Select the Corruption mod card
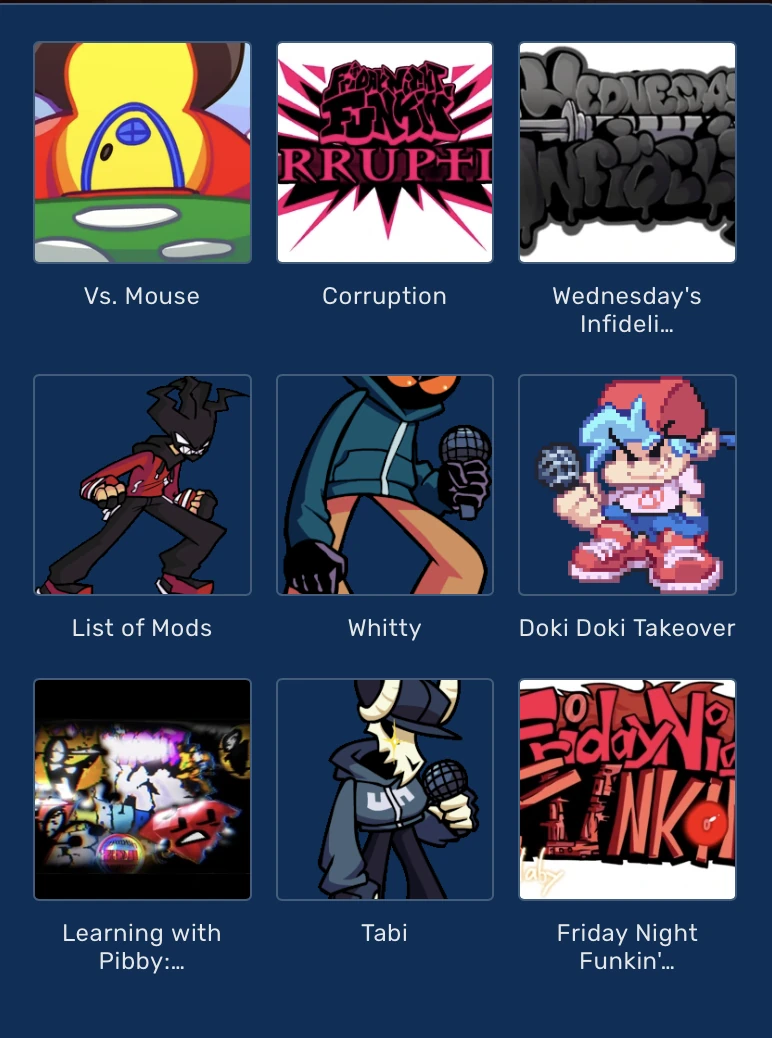 [385, 153]
